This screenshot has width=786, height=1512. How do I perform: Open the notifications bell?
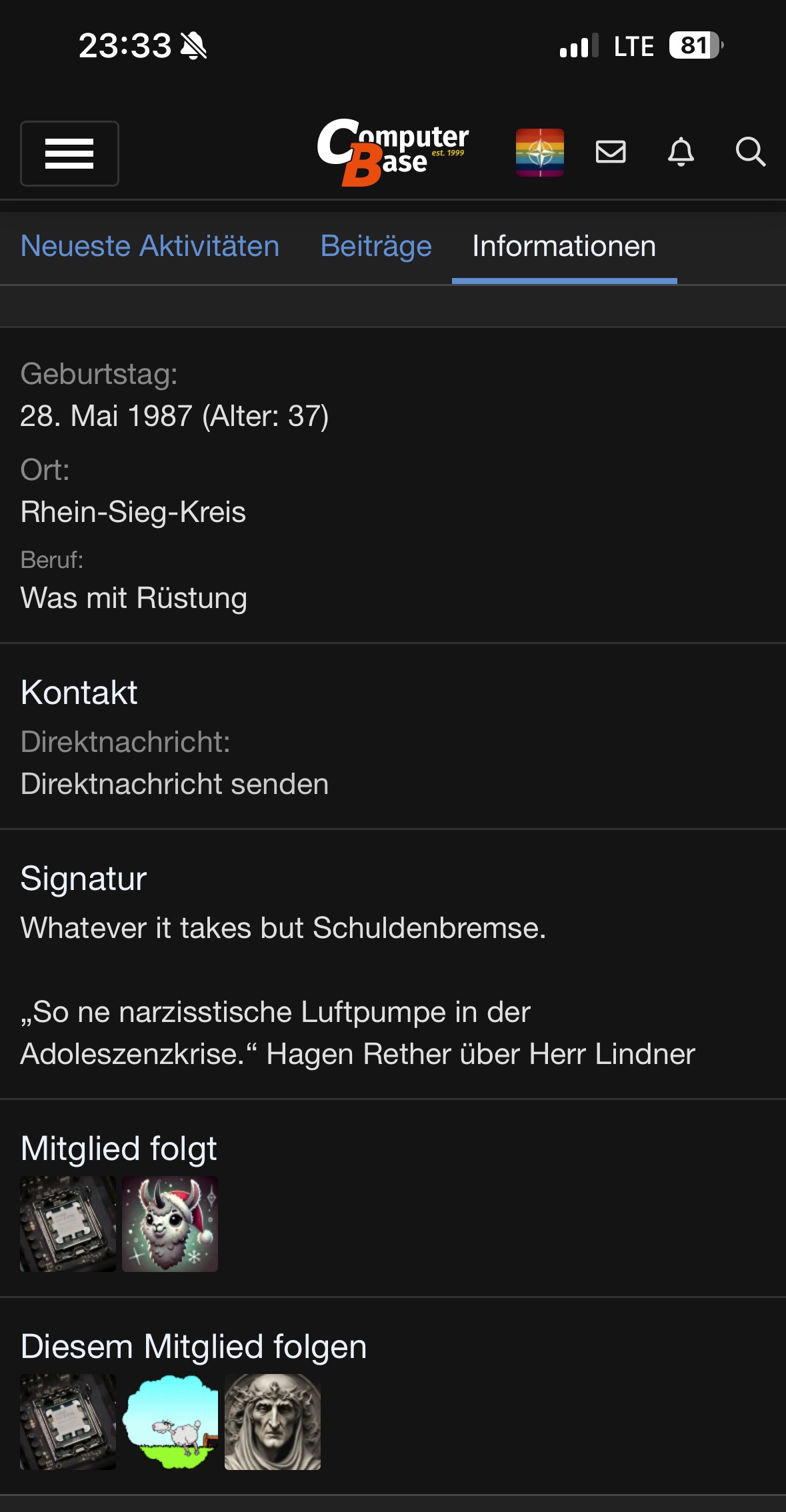pyautogui.click(x=681, y=152)
